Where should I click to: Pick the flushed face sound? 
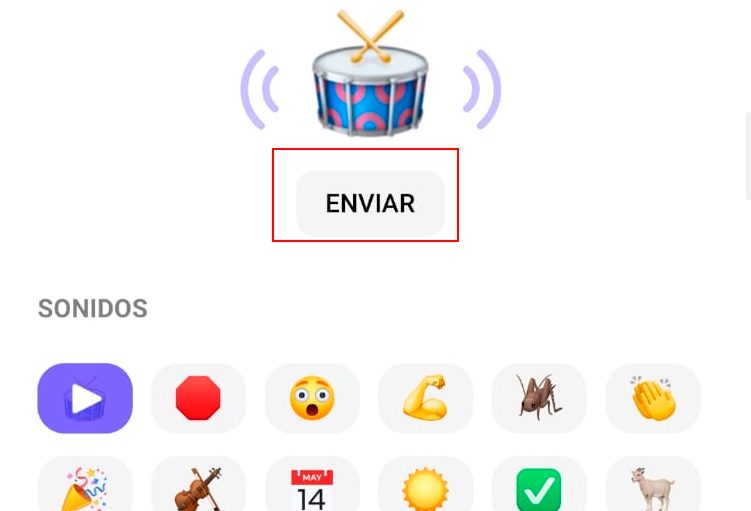312,398
